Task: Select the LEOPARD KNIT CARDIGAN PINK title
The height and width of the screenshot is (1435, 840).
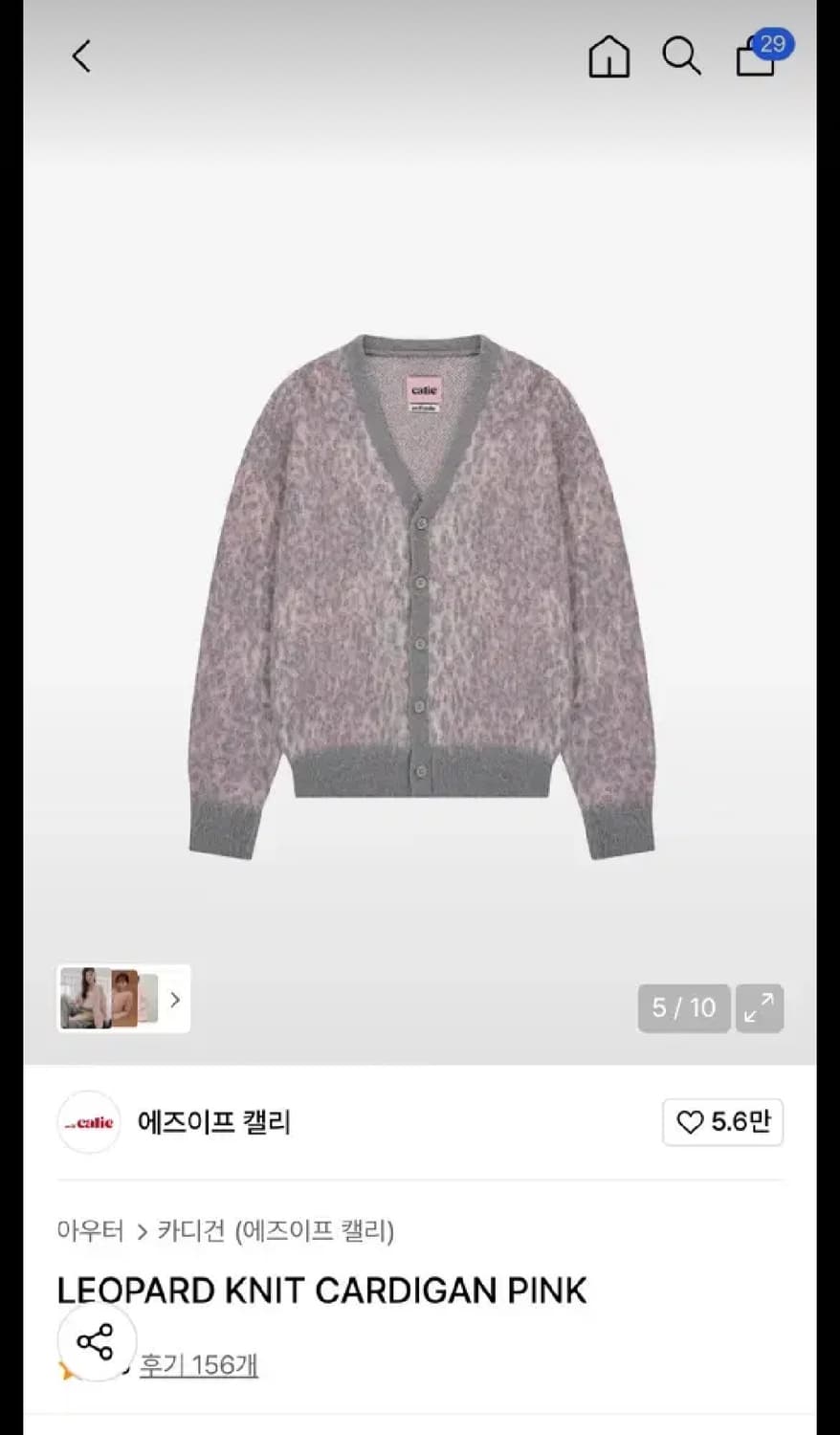Action: [322, 1289]
